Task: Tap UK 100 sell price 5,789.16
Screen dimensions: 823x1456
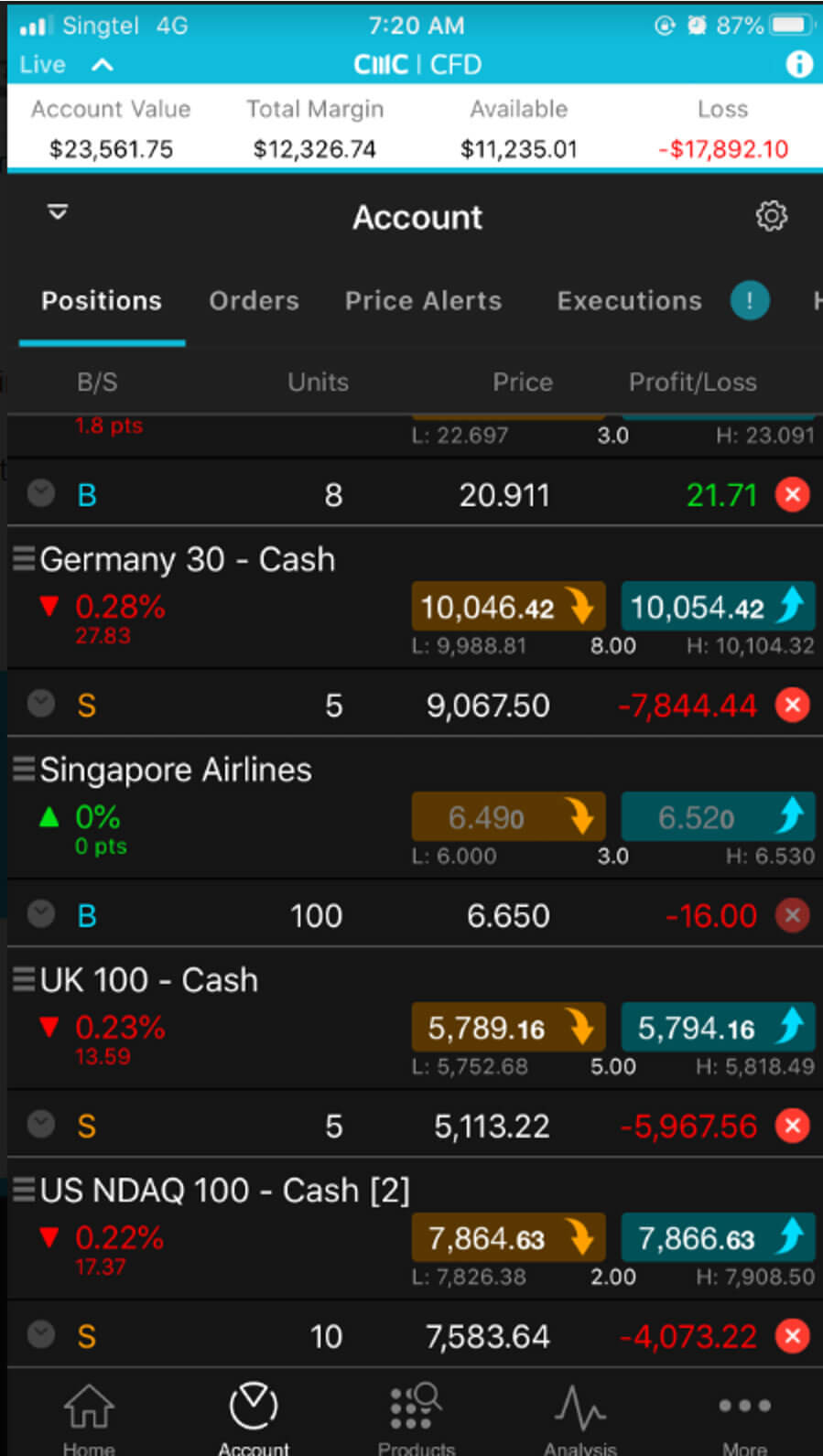Action: coord(508,1028)
